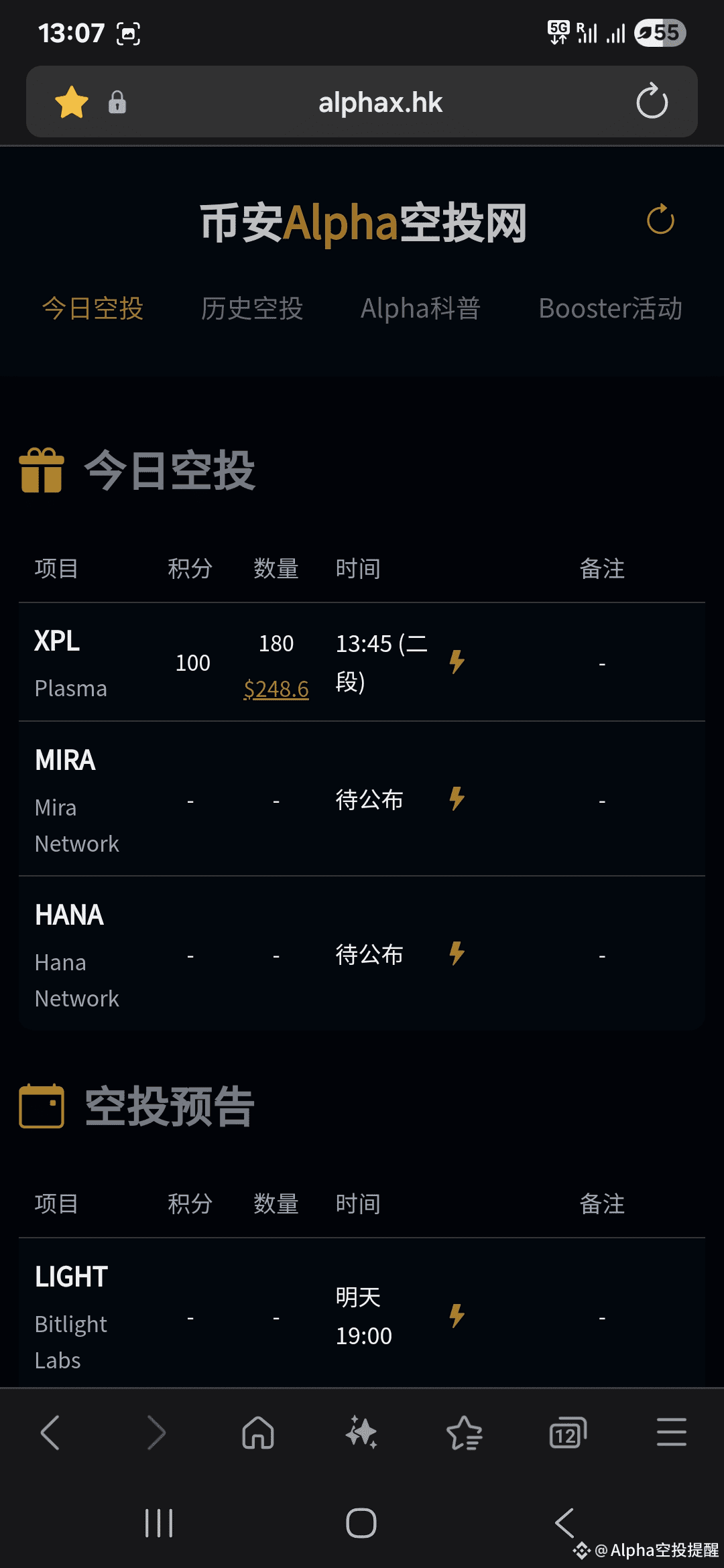Select the 今日空投 tab
The height and width of the screenshot is (1568, 724).
tap(93, 309)
